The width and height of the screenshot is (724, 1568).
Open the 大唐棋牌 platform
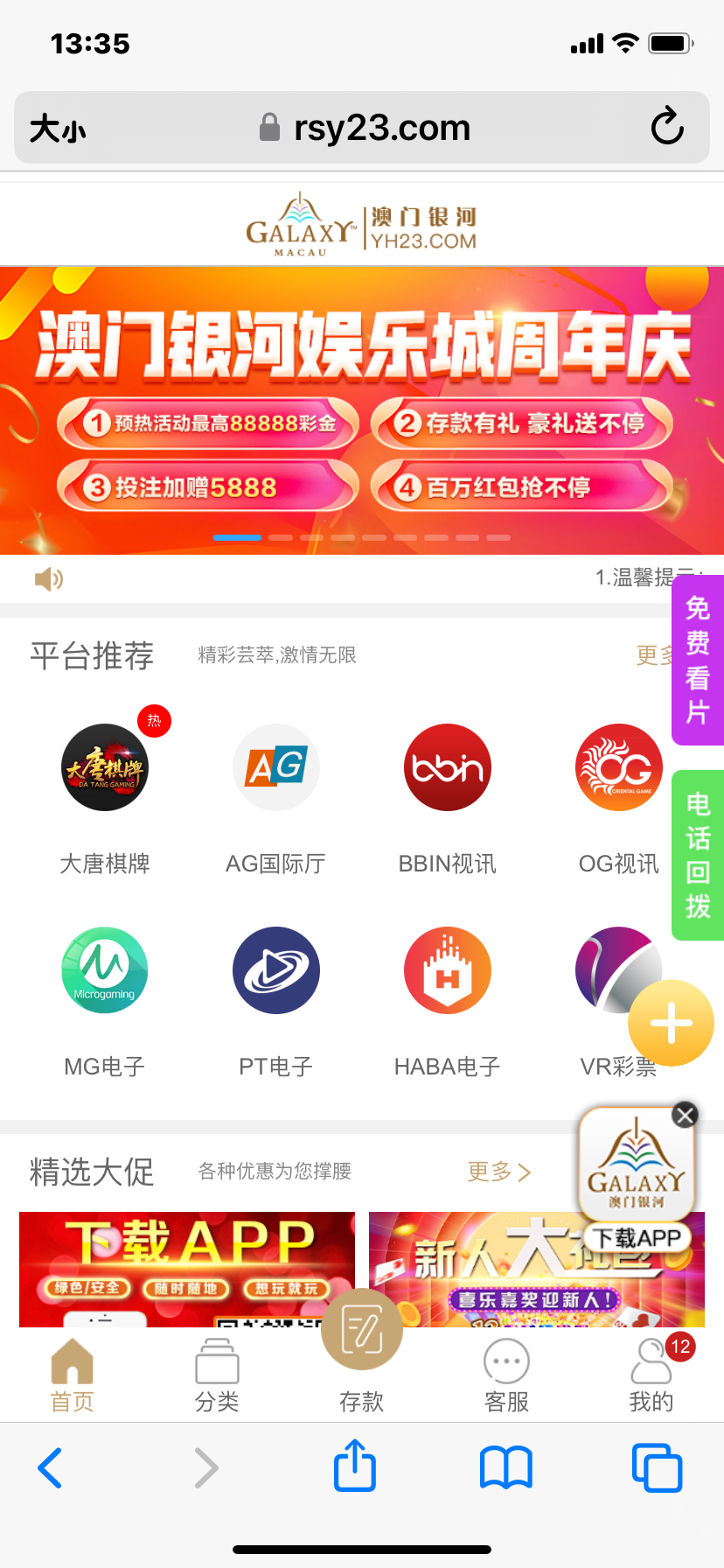pyautogui.click(x=105, y=768)
